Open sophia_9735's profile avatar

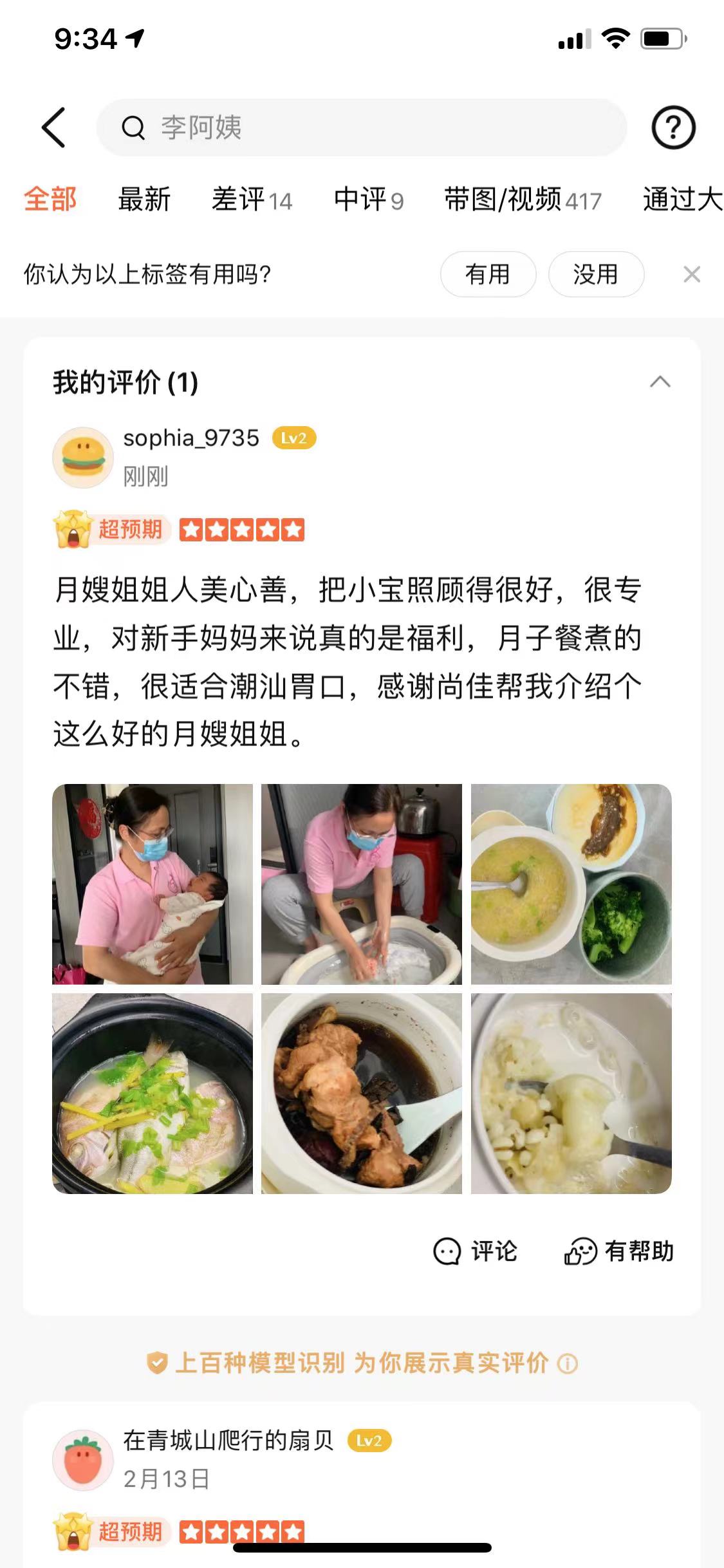(83, 457)
